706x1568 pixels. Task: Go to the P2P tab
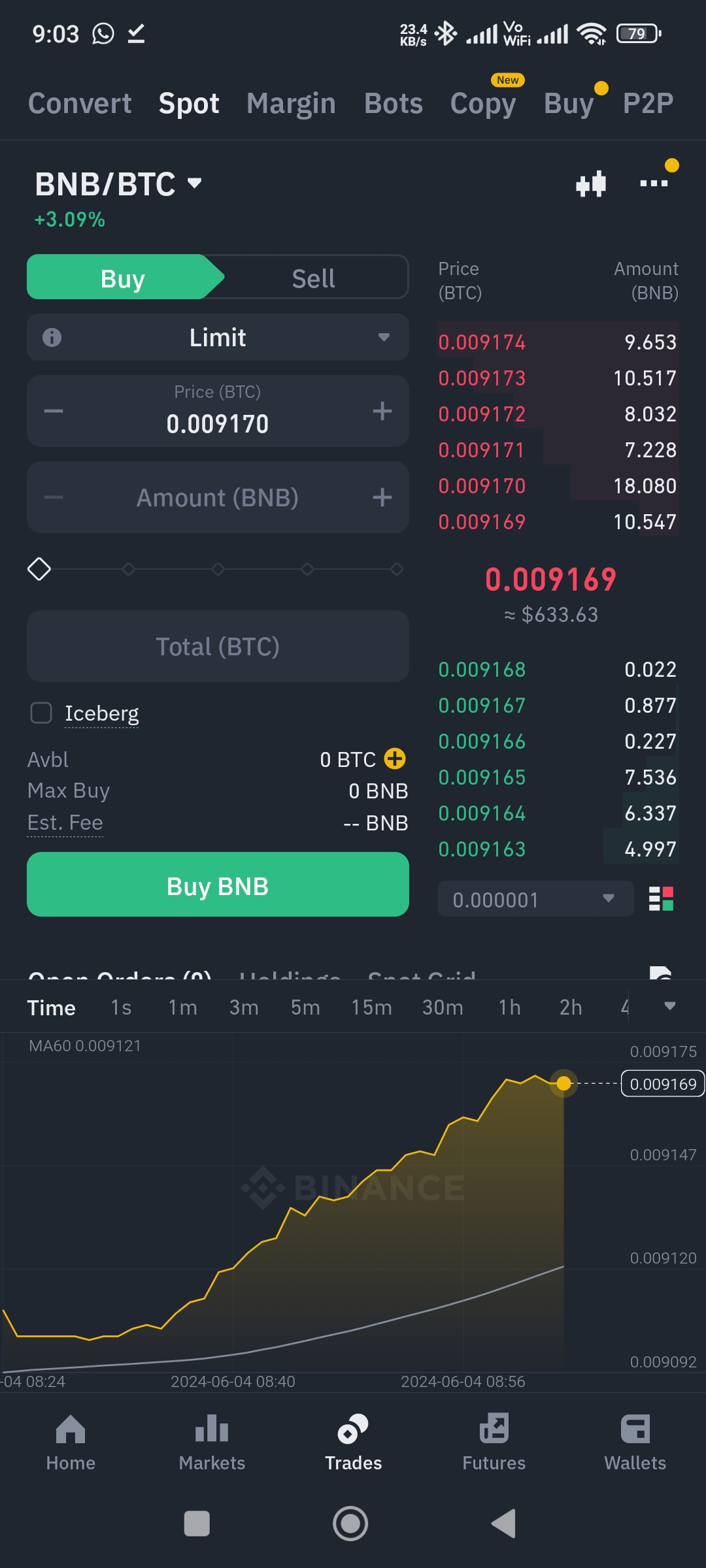pyautogui.click(x=648, y=104)
